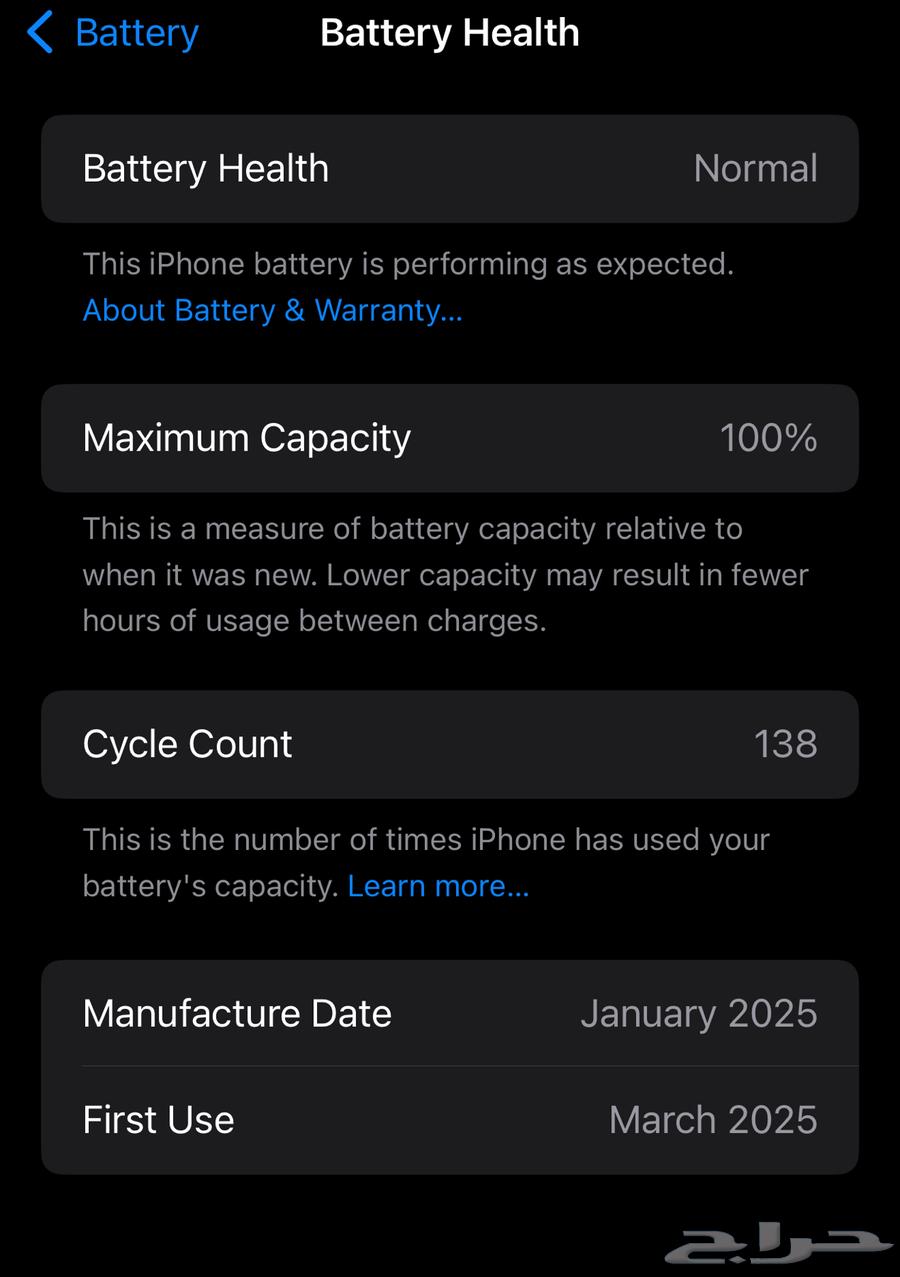Select March 2025 first use value
This screenshot has width=900, height=1277.
[x=712, y=1119]
